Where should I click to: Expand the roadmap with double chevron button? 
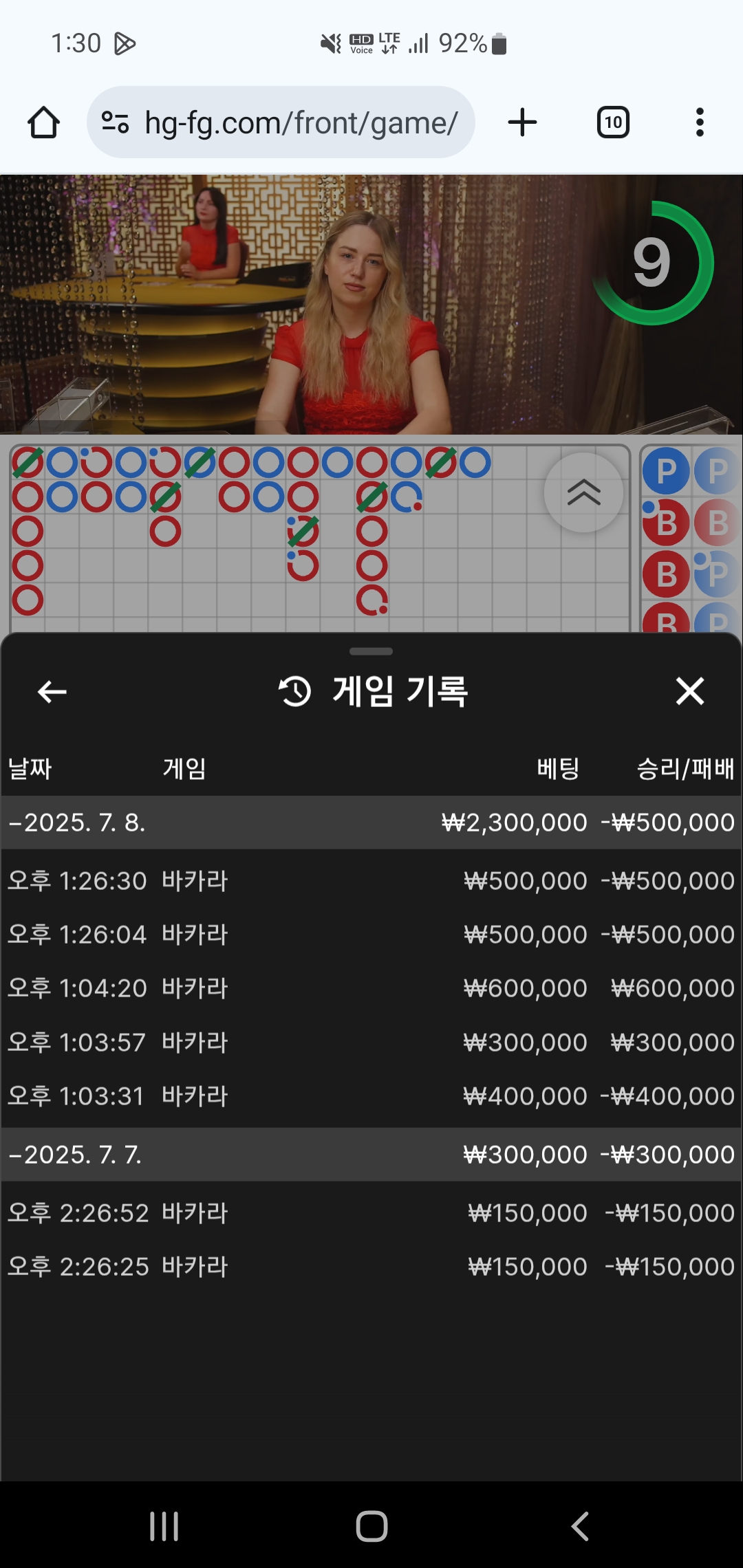coord(583,492)
